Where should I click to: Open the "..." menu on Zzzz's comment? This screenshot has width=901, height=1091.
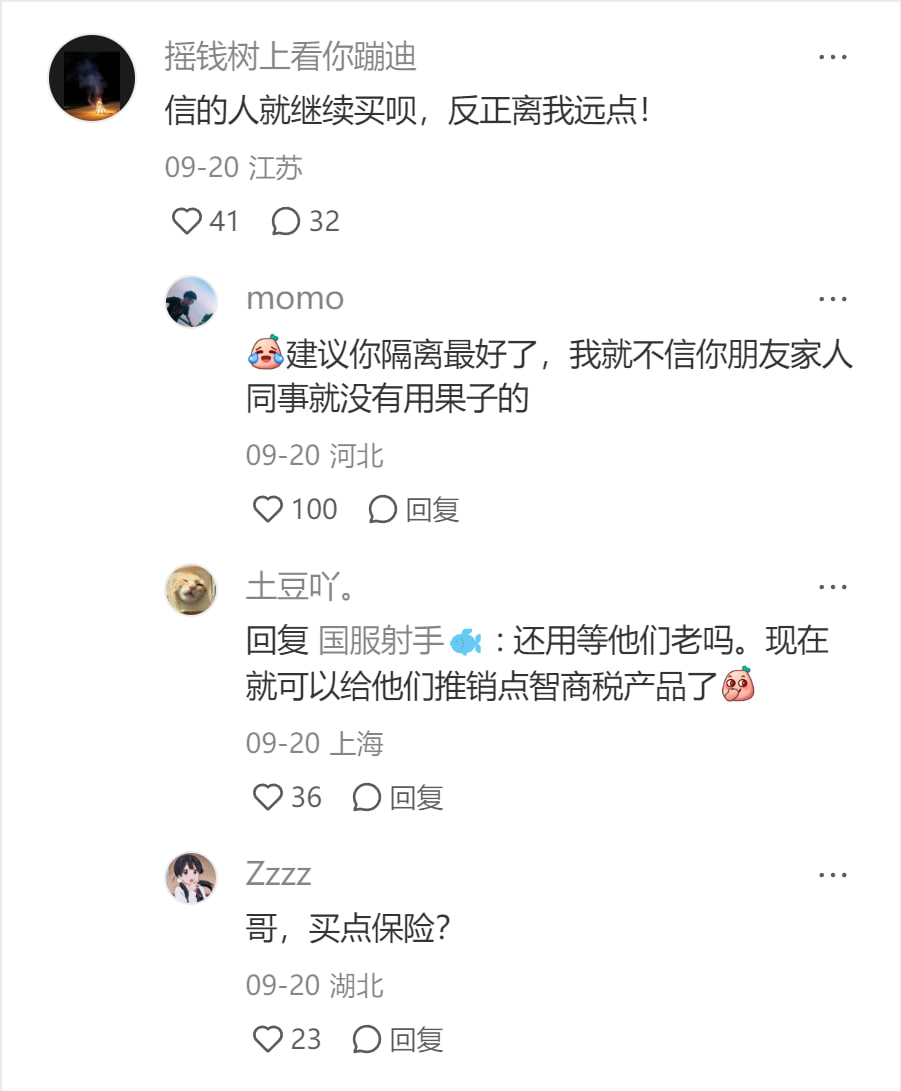tap(833, 873)
